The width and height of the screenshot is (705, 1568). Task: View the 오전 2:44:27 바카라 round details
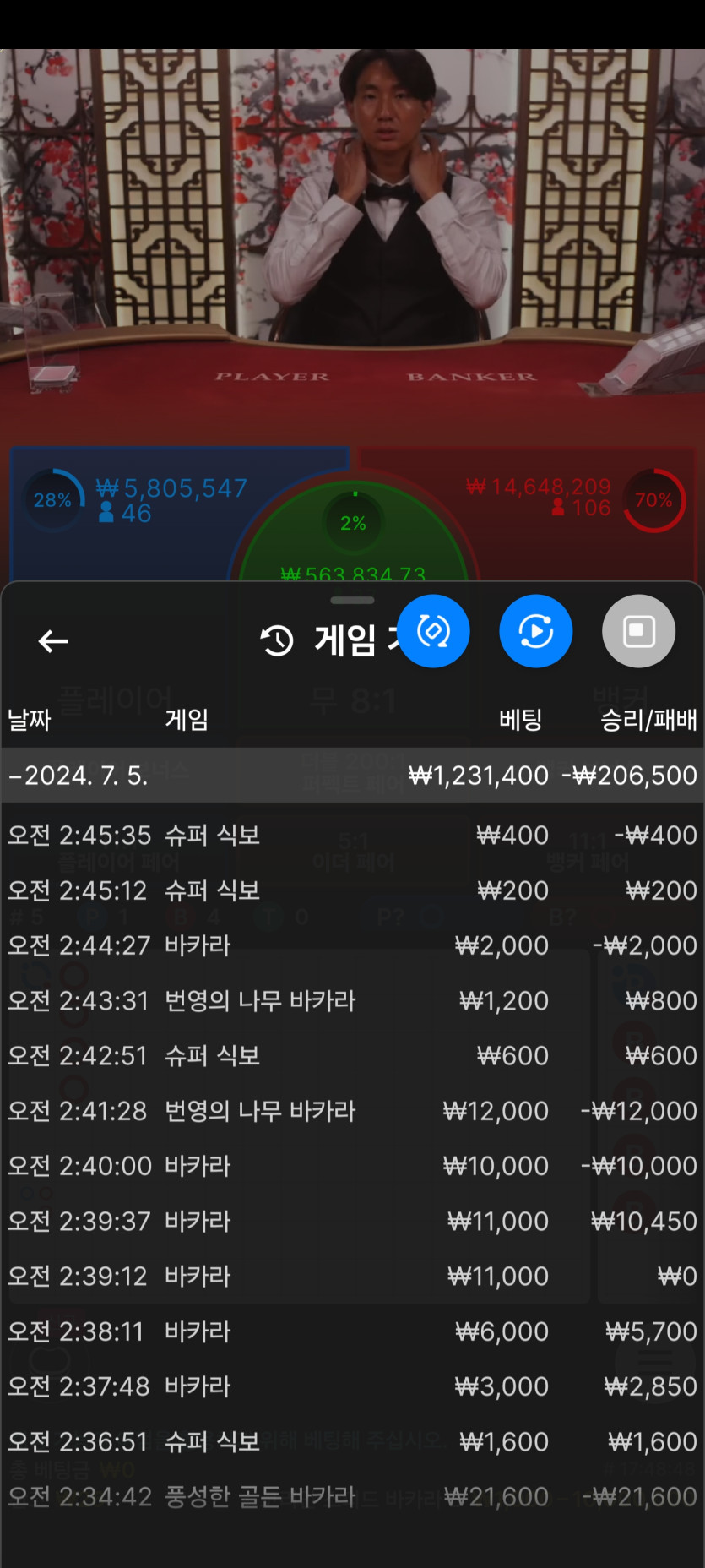click(352, 945)
